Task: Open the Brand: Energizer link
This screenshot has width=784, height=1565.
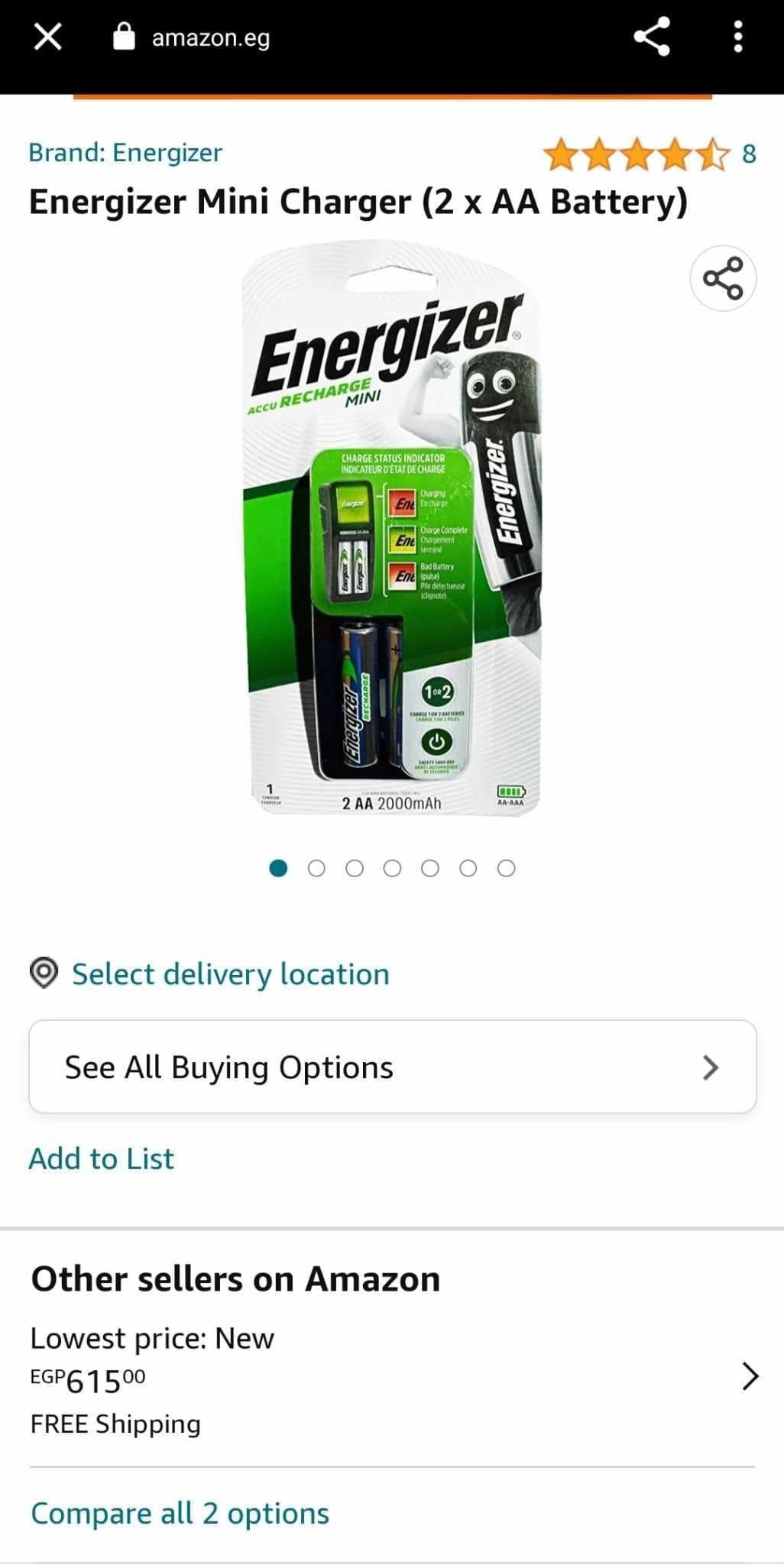Action: [x=125, y=153]
